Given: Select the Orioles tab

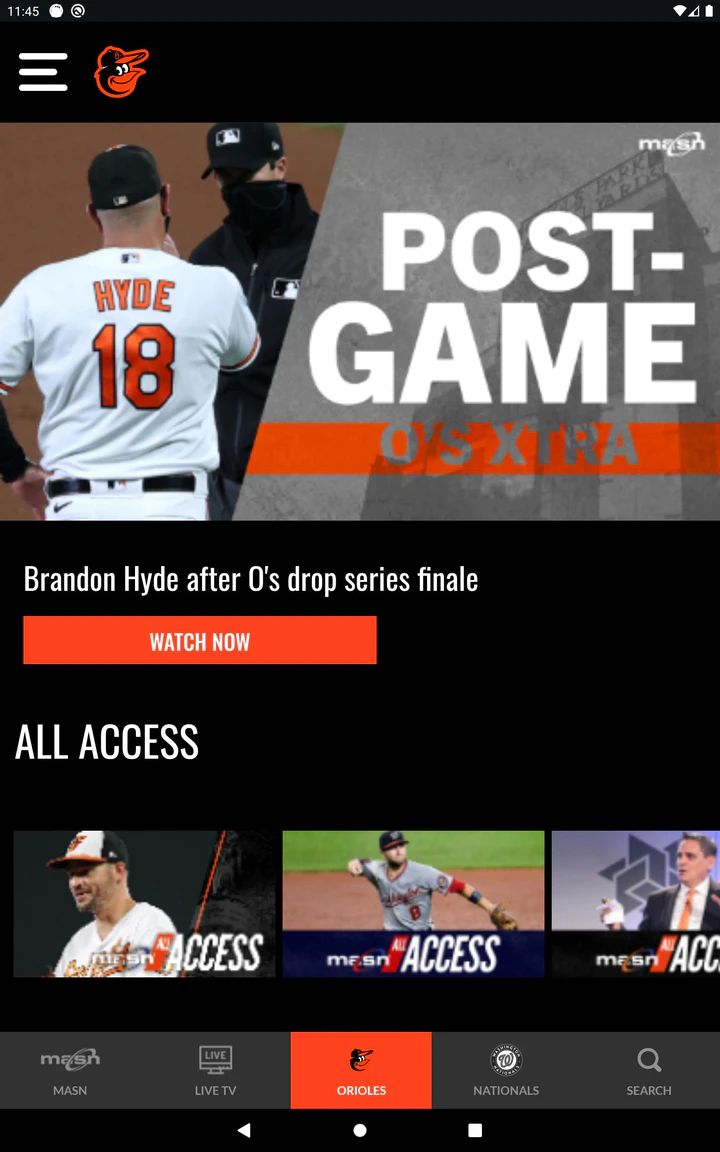Looking at the screenshot, I should pyautogui.click(x=361, y=1070).
